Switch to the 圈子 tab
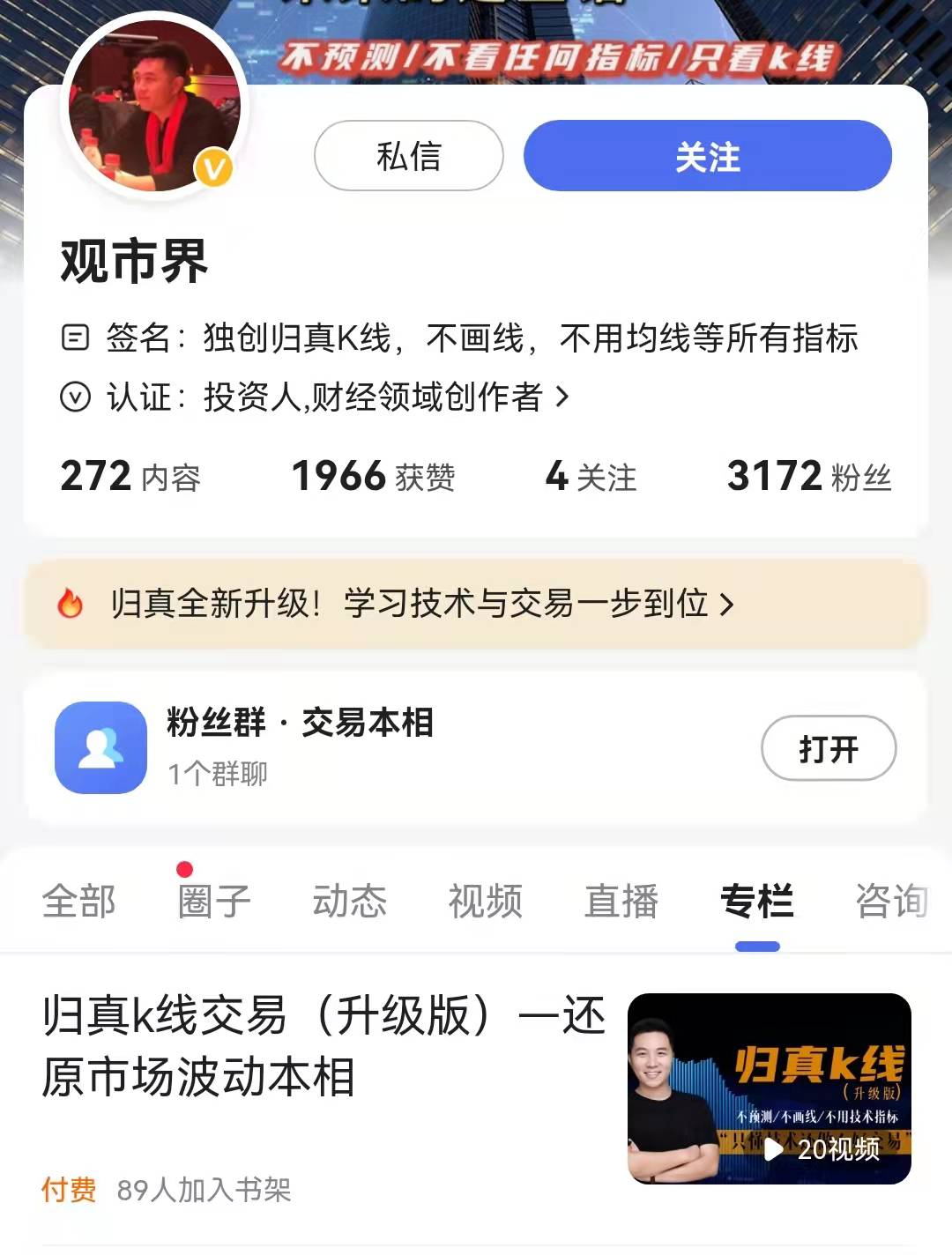Image resolution: width=952 pixels, height=1255 pixels. (x=214, y=901)
